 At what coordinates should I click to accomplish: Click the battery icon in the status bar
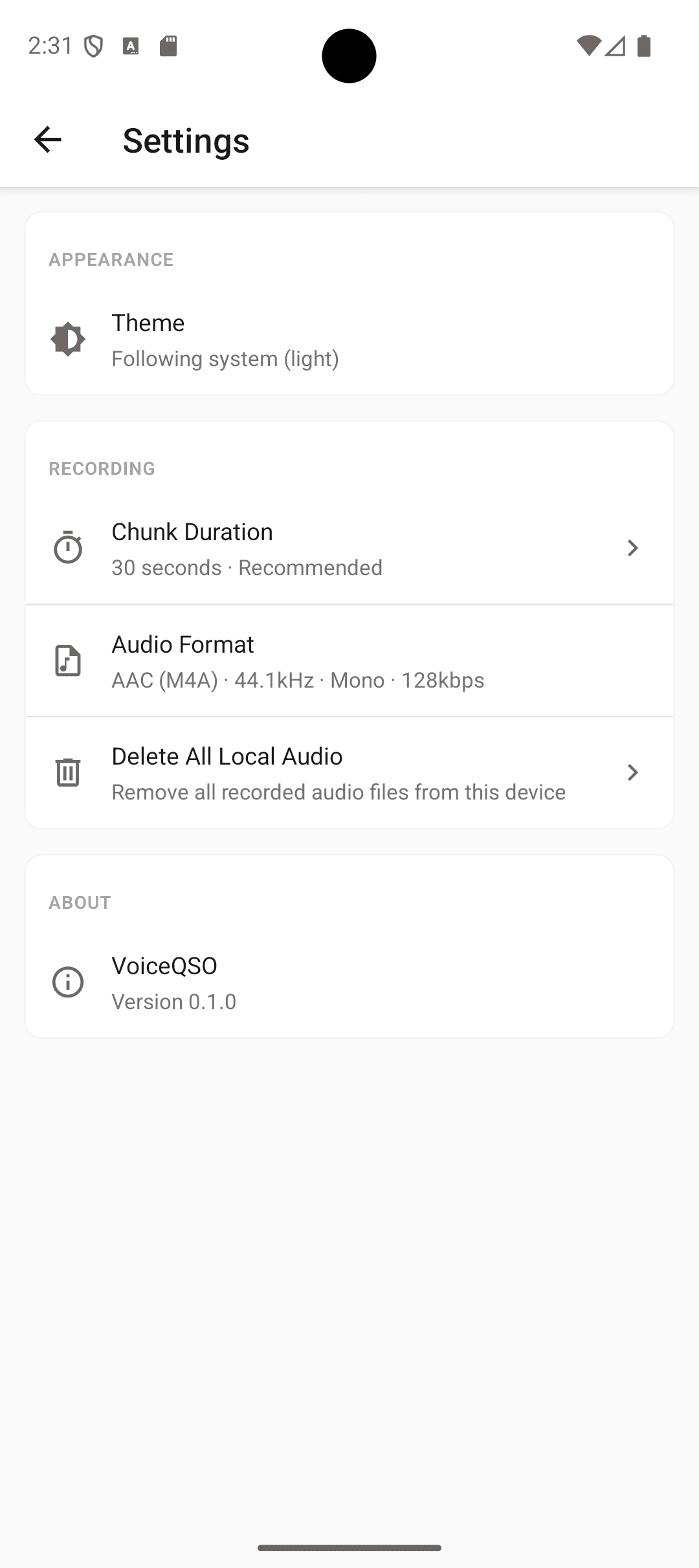point(643,45)
